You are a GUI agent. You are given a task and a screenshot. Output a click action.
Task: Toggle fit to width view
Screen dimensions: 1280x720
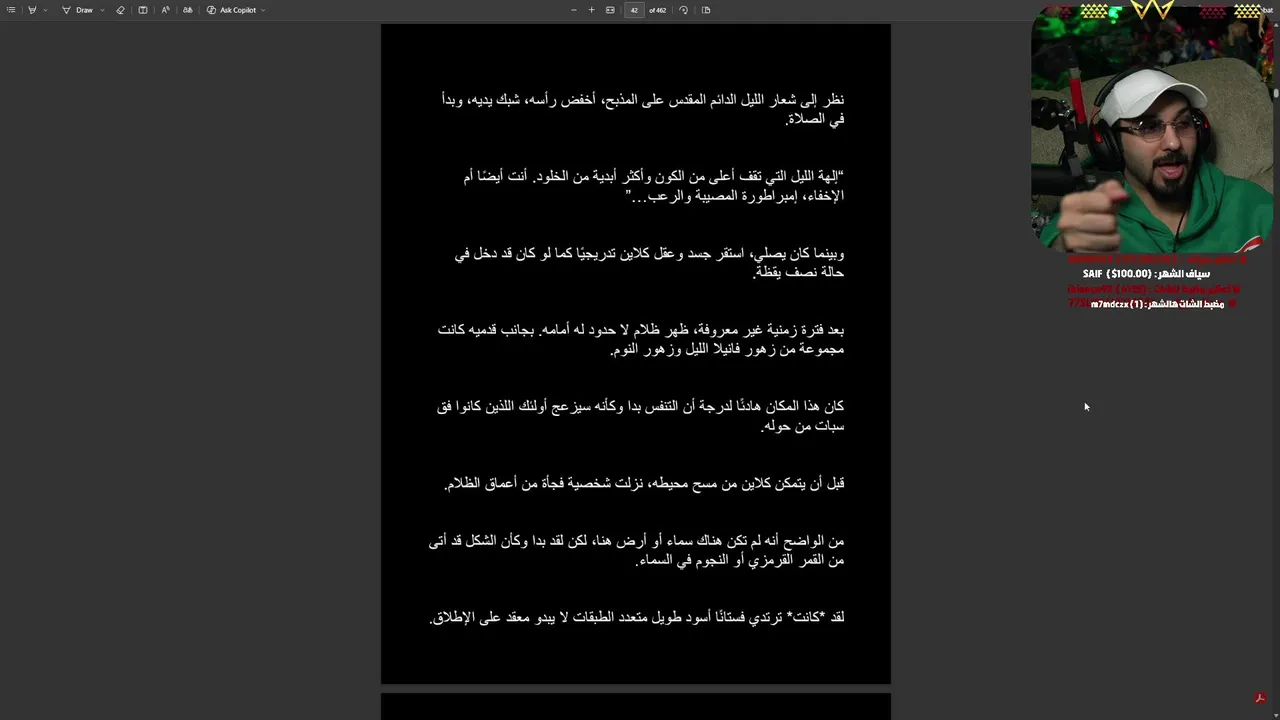pyautogui.click(x=610, y=10)
